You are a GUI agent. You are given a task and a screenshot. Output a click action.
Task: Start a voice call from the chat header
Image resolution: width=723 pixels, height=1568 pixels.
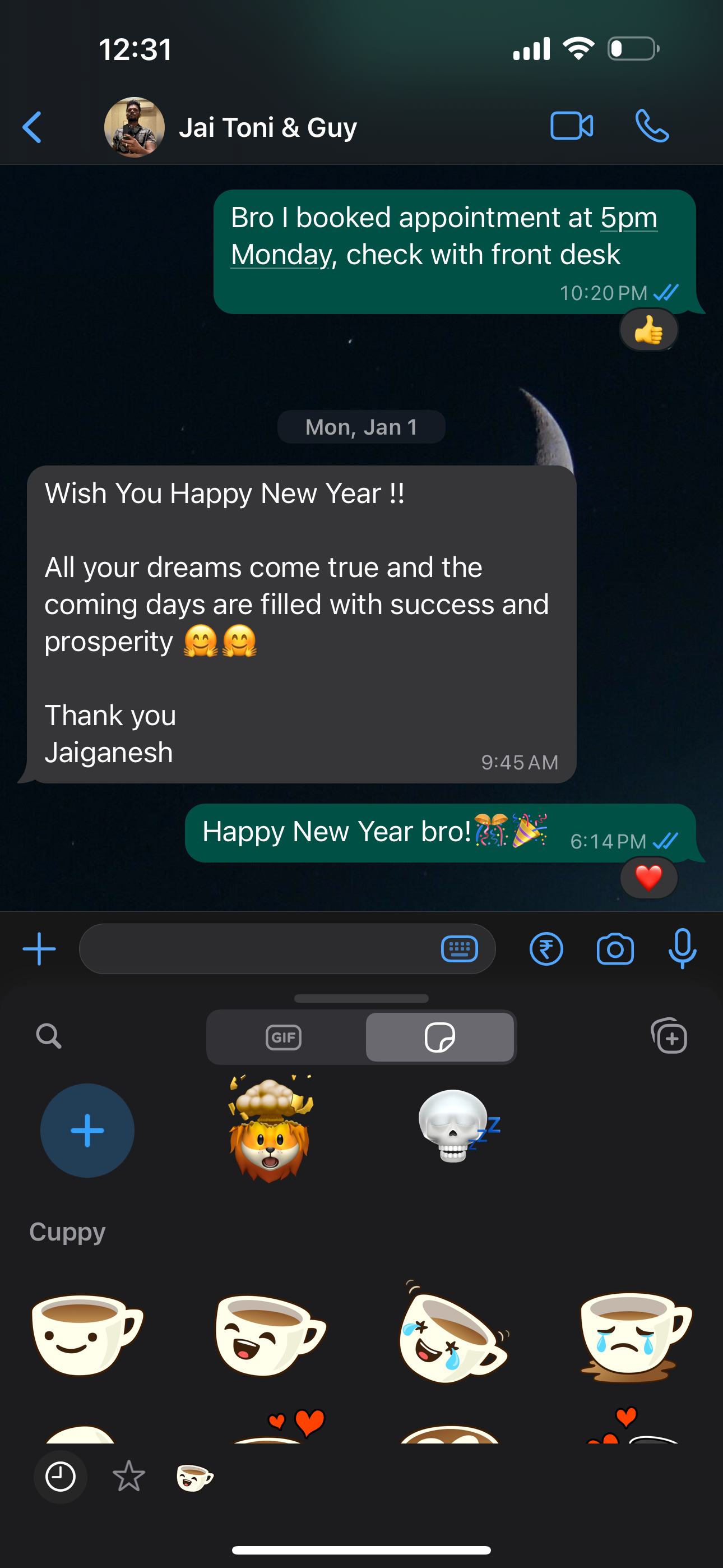652,126
